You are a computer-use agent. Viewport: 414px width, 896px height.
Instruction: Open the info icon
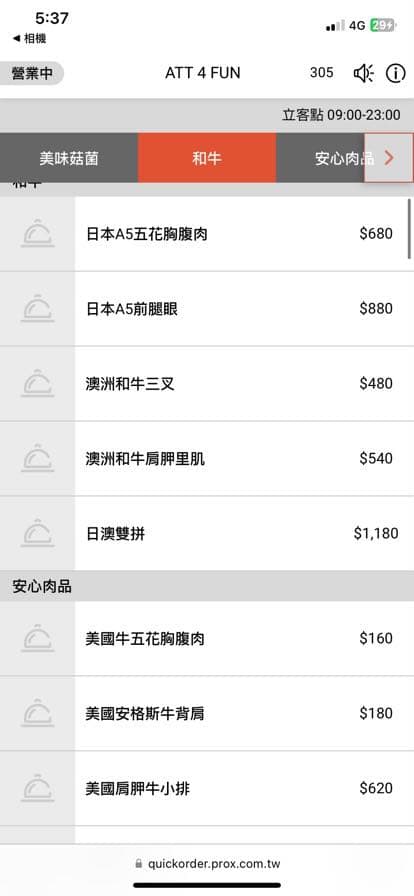395,73
